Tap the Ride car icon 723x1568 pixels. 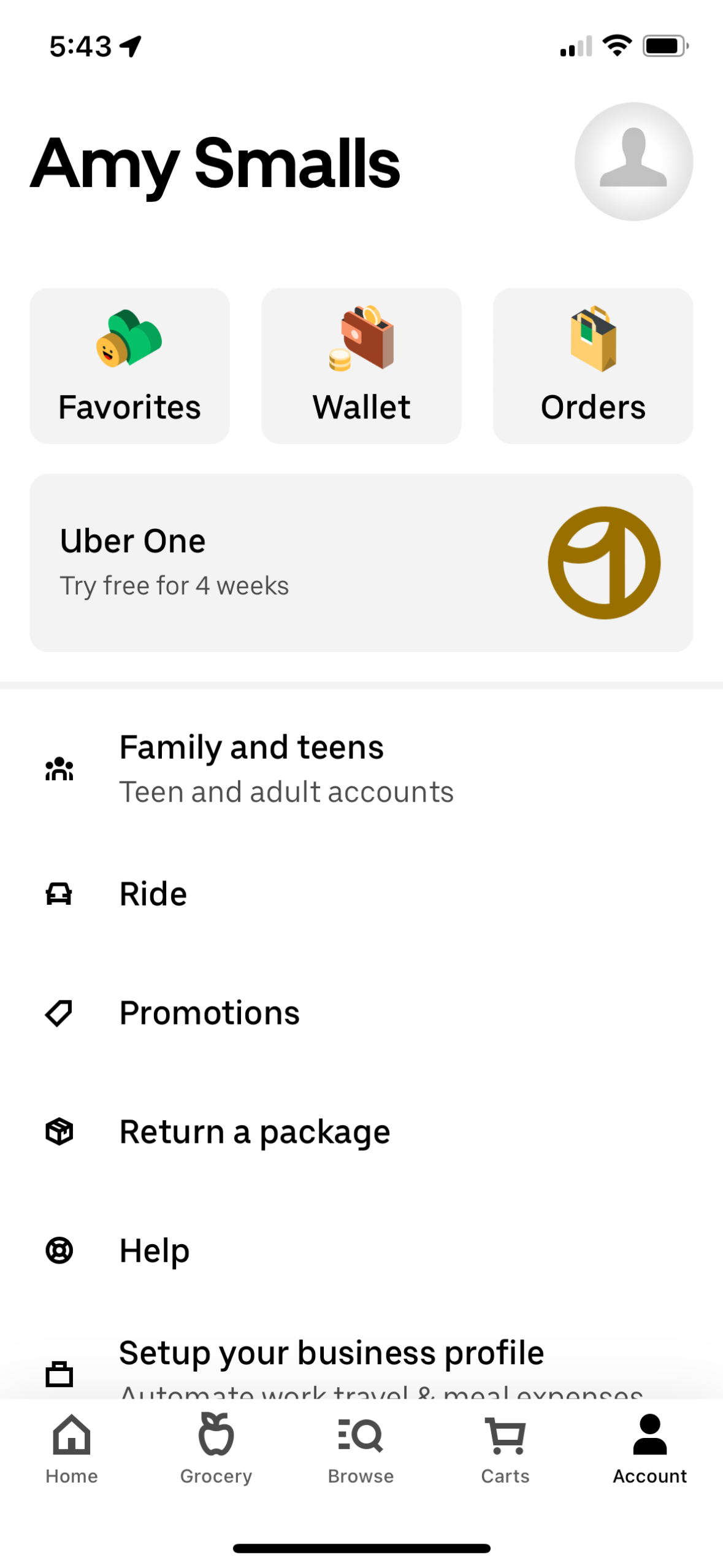tap(59, 893)
